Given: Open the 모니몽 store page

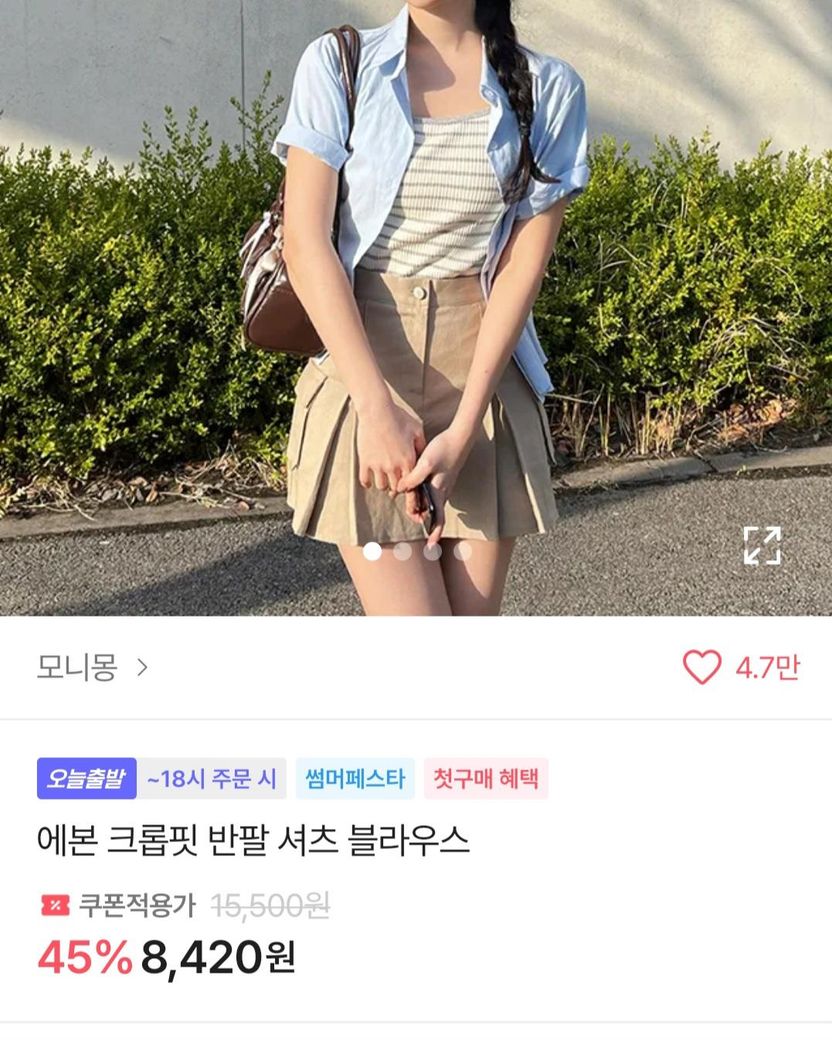Looking at the screenshot, I should click(92, 667).
